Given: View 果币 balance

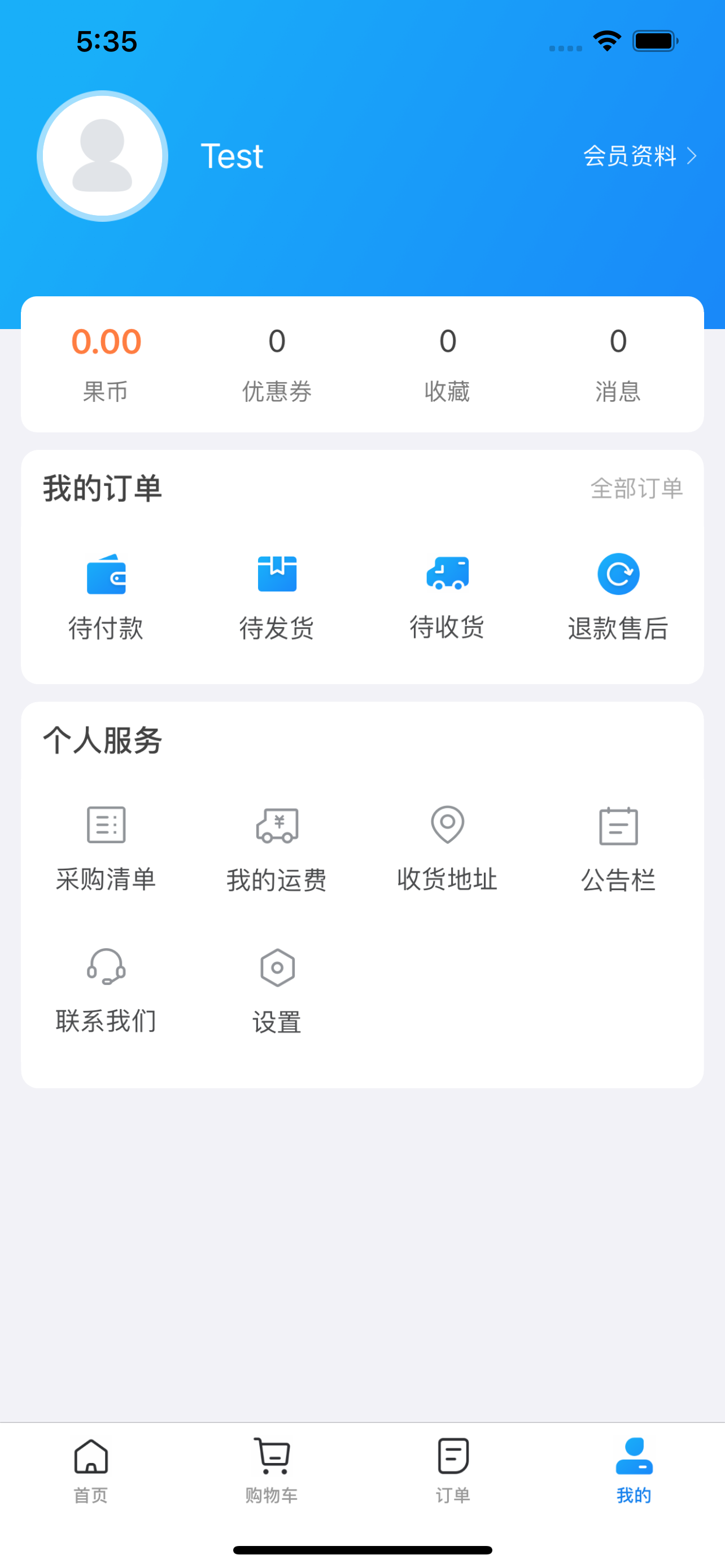Looking at the screenshot, I should (x=106, y=364).
